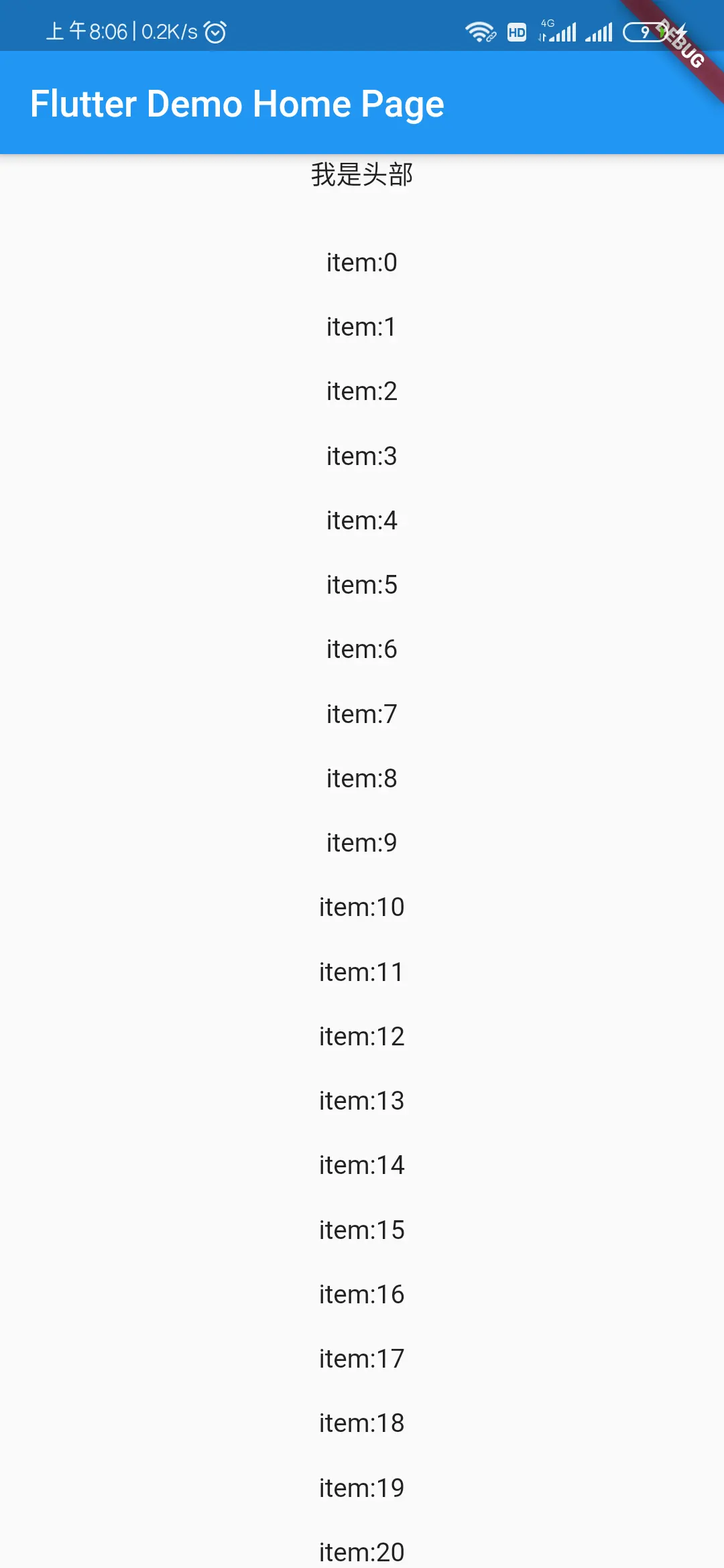Image resolution: width=724 pixels, height=1568 pixels.
Task: Tap the item:5 list entry
Action: 362,585
